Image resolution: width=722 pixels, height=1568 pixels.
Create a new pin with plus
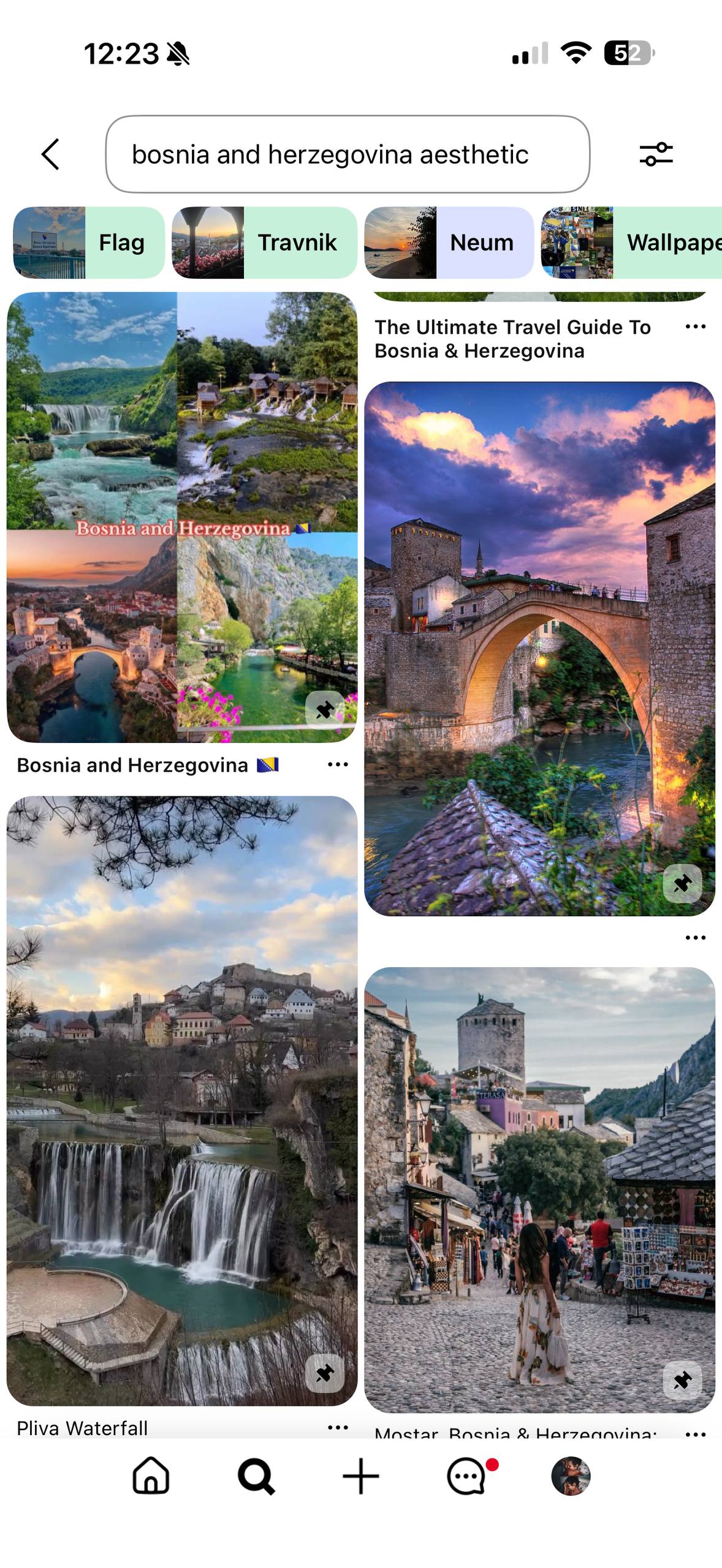pos(361,1476)
